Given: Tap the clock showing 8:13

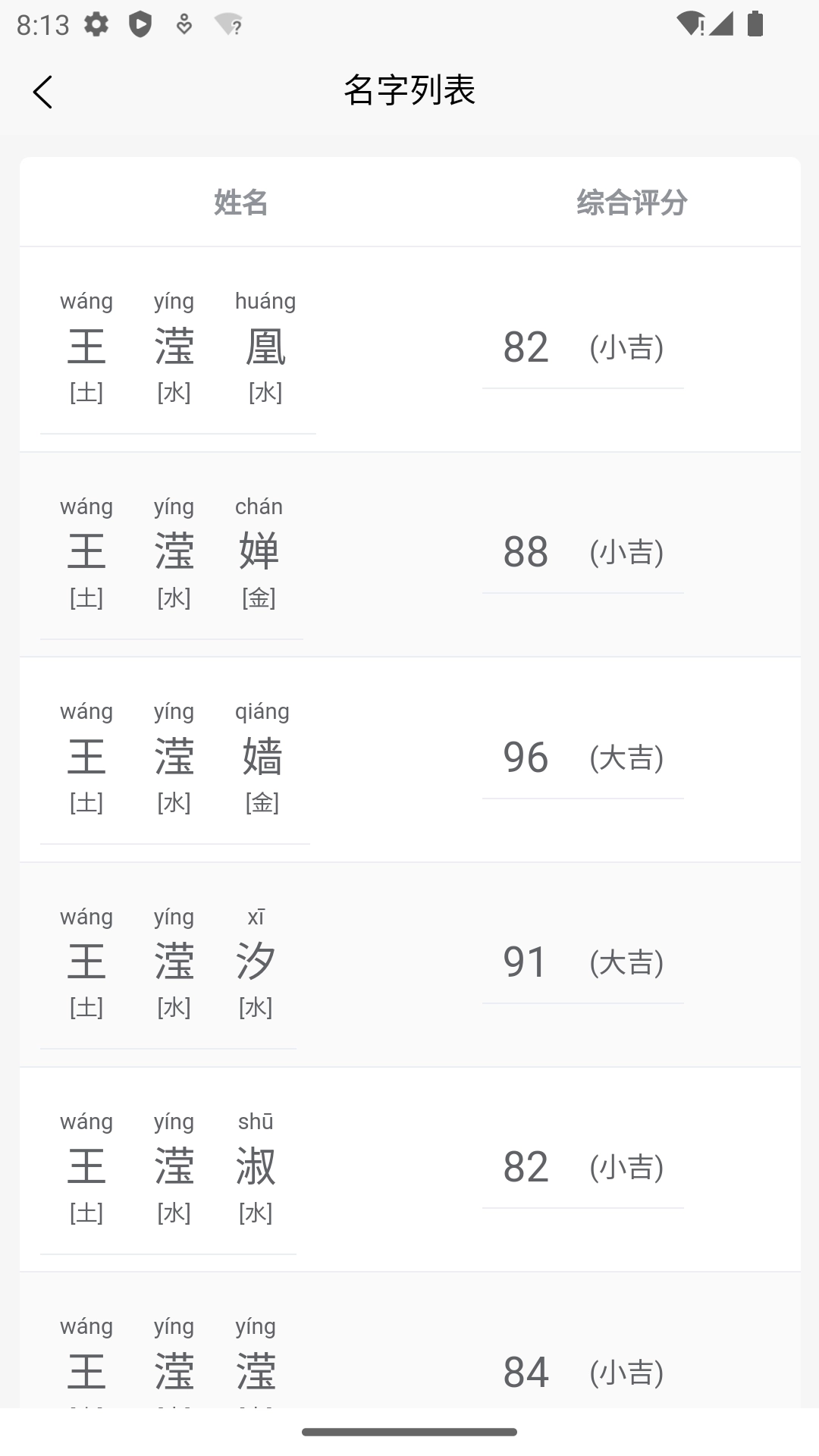Looking at the screenshot, I should click(x=43, y=24).
